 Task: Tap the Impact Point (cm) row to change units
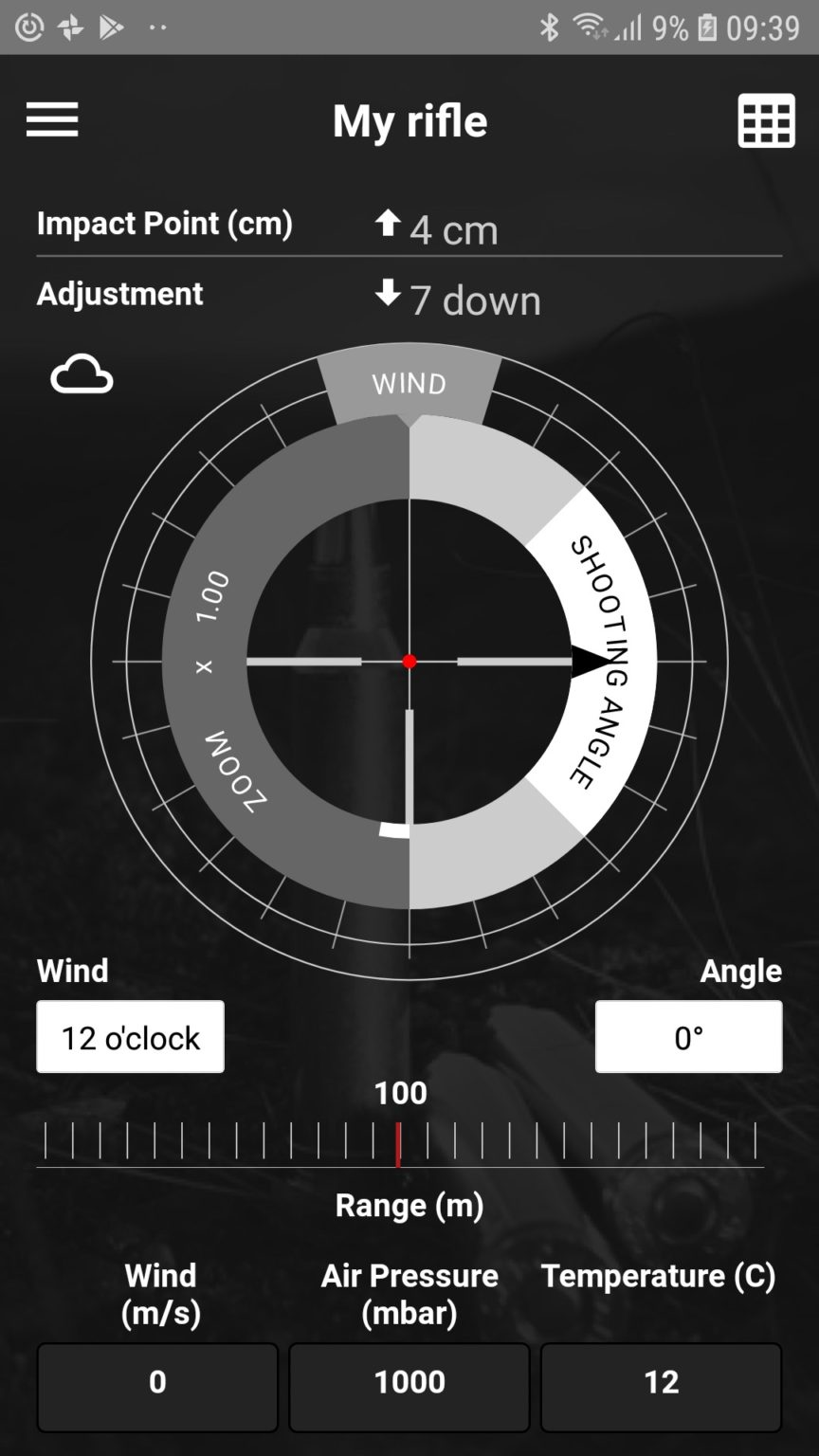pyautogui.click(x=166, y=224)
